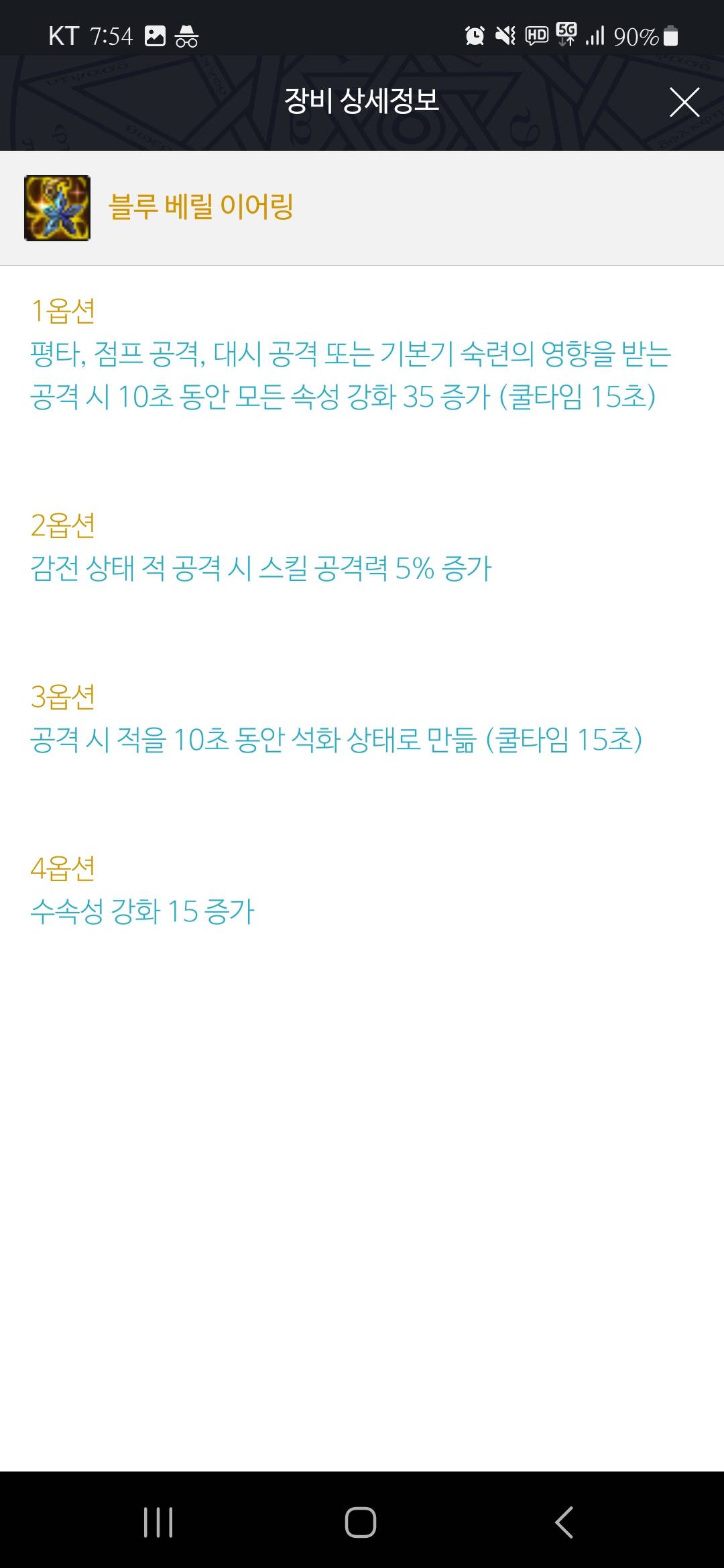The width and height of the screenshot is (724, 1568).
Task: Go back with the system back button
Action: tap(564, 1522)
